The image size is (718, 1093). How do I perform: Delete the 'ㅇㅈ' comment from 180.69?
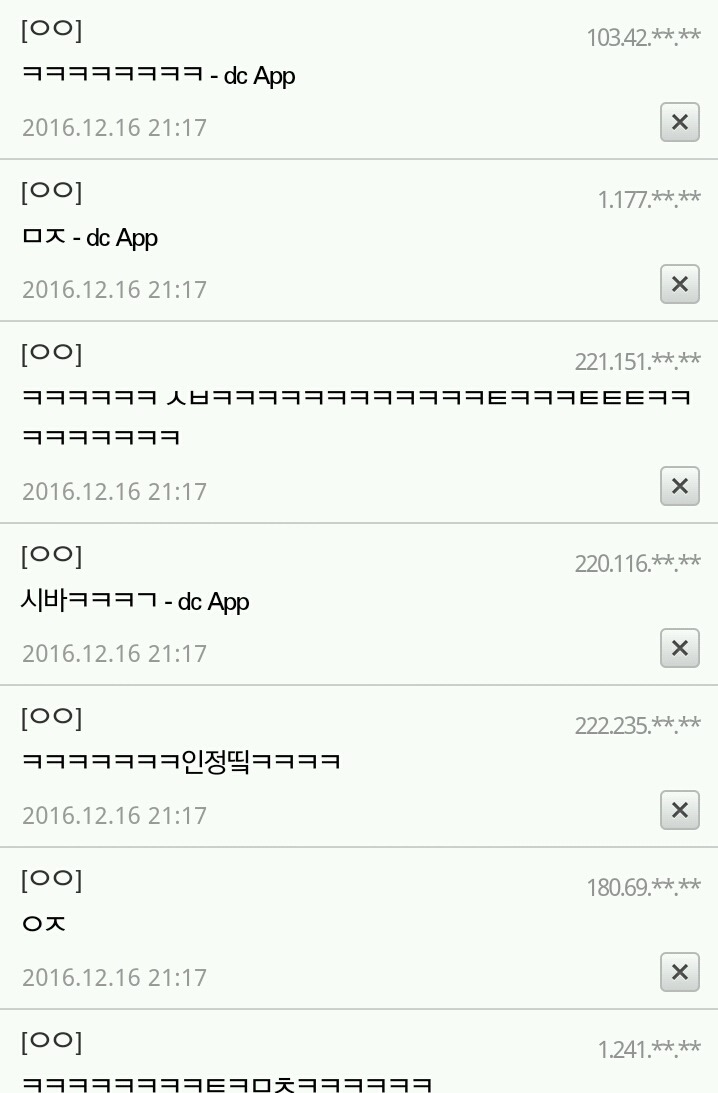(679, 972)
